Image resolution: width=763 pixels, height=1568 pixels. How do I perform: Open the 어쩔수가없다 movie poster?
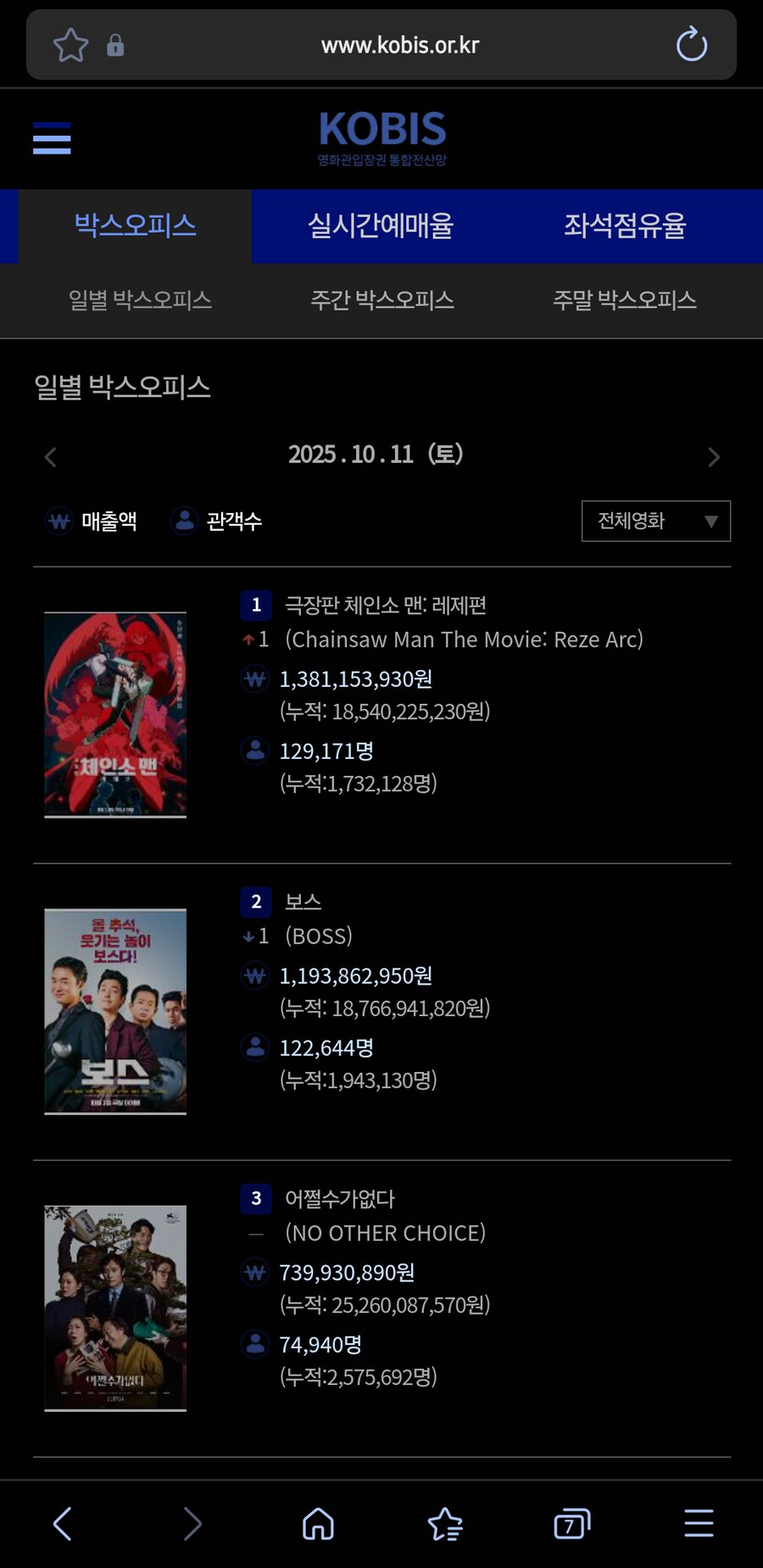tap(115, 1308)
